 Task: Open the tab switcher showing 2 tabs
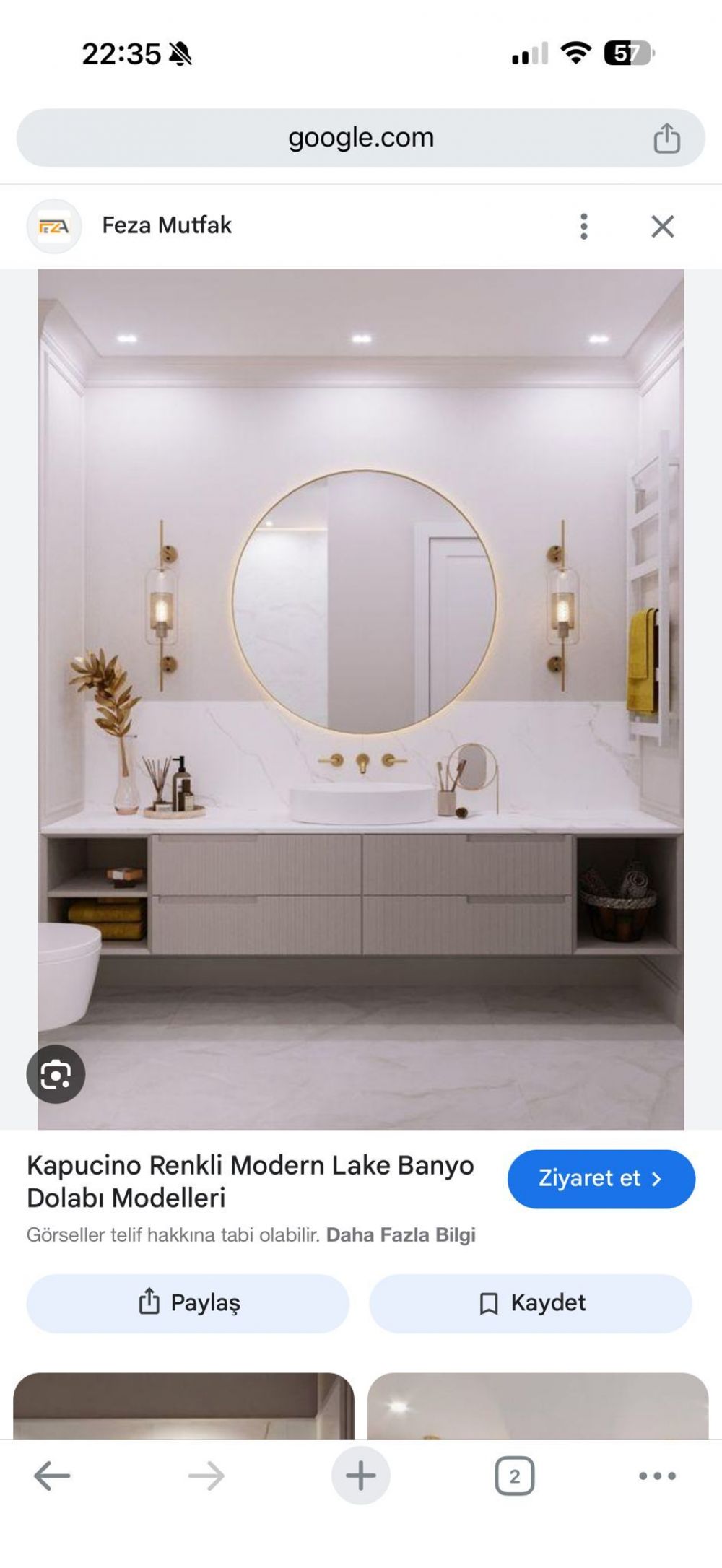coord(514,1476)
